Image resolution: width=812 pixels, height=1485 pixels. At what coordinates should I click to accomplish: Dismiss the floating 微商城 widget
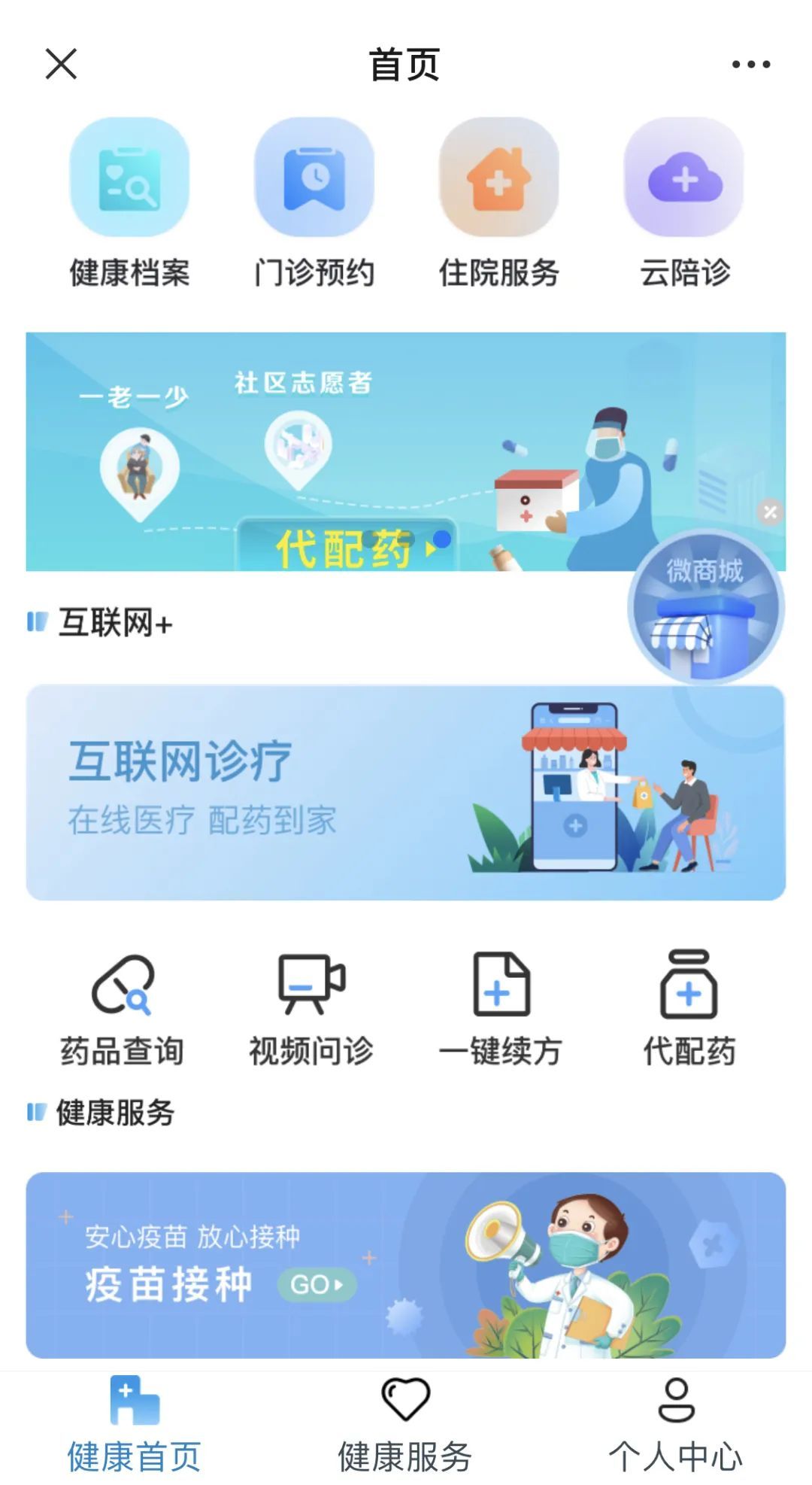tap(770, 512)
